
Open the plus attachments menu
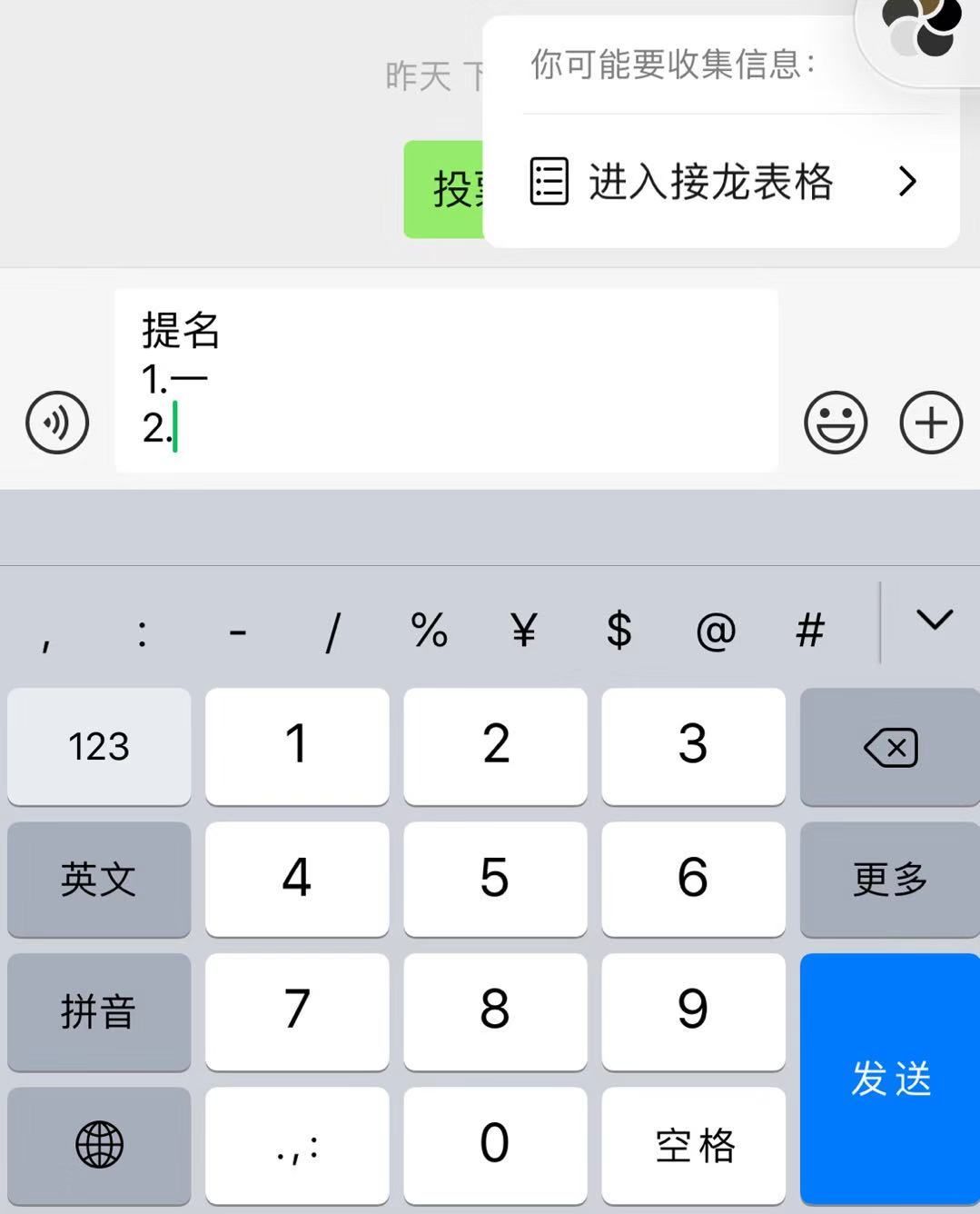931,423
